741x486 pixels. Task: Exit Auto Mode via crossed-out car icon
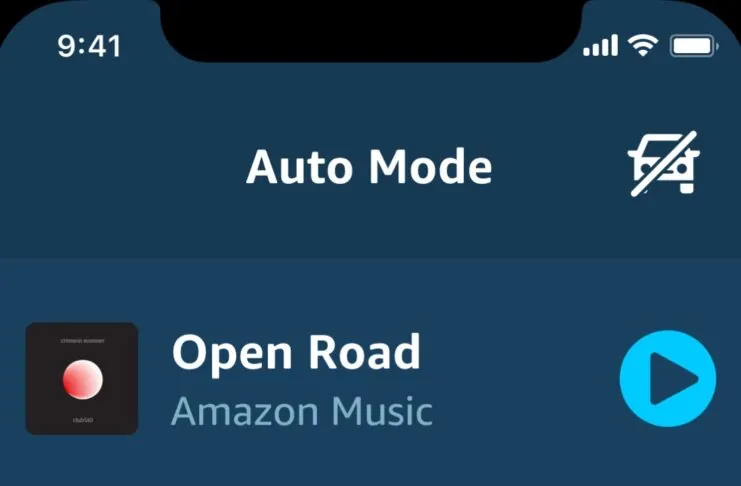click(663, 166)
